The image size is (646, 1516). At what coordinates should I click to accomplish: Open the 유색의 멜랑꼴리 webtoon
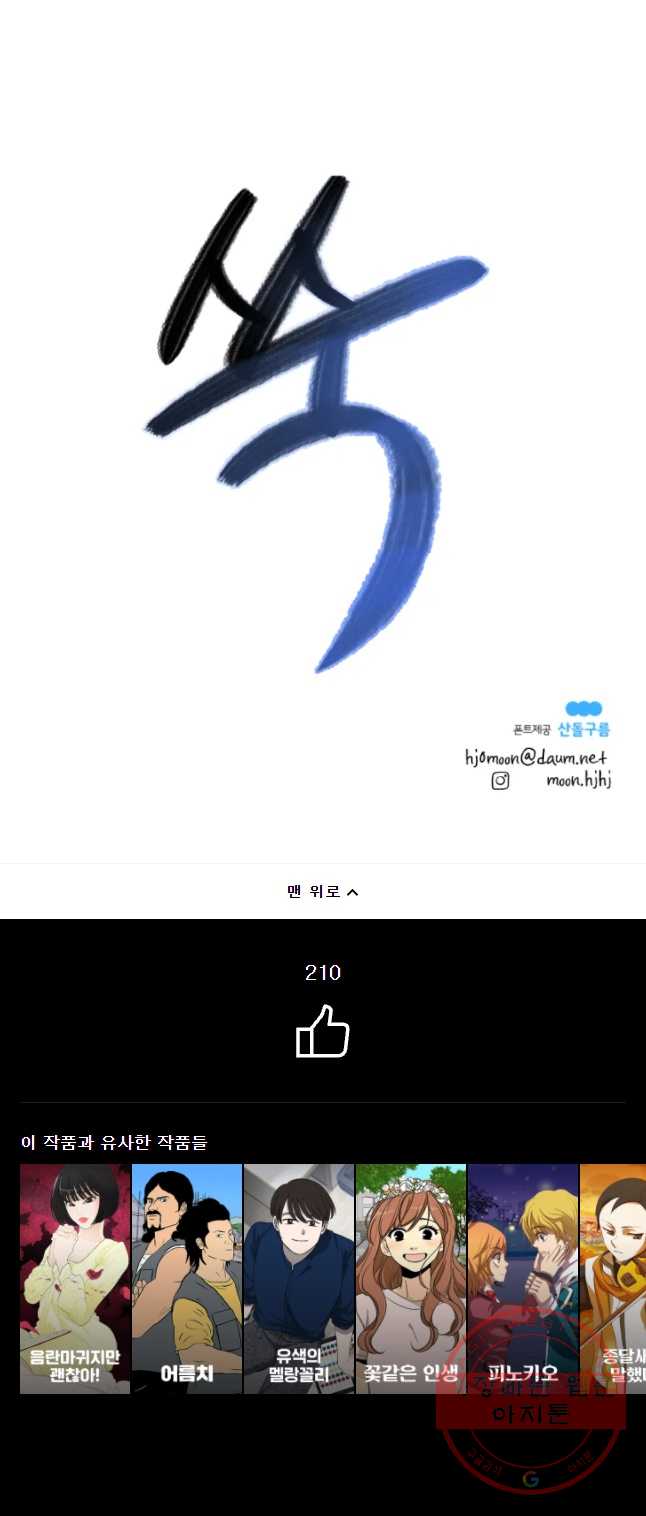tap(299, 1278)
